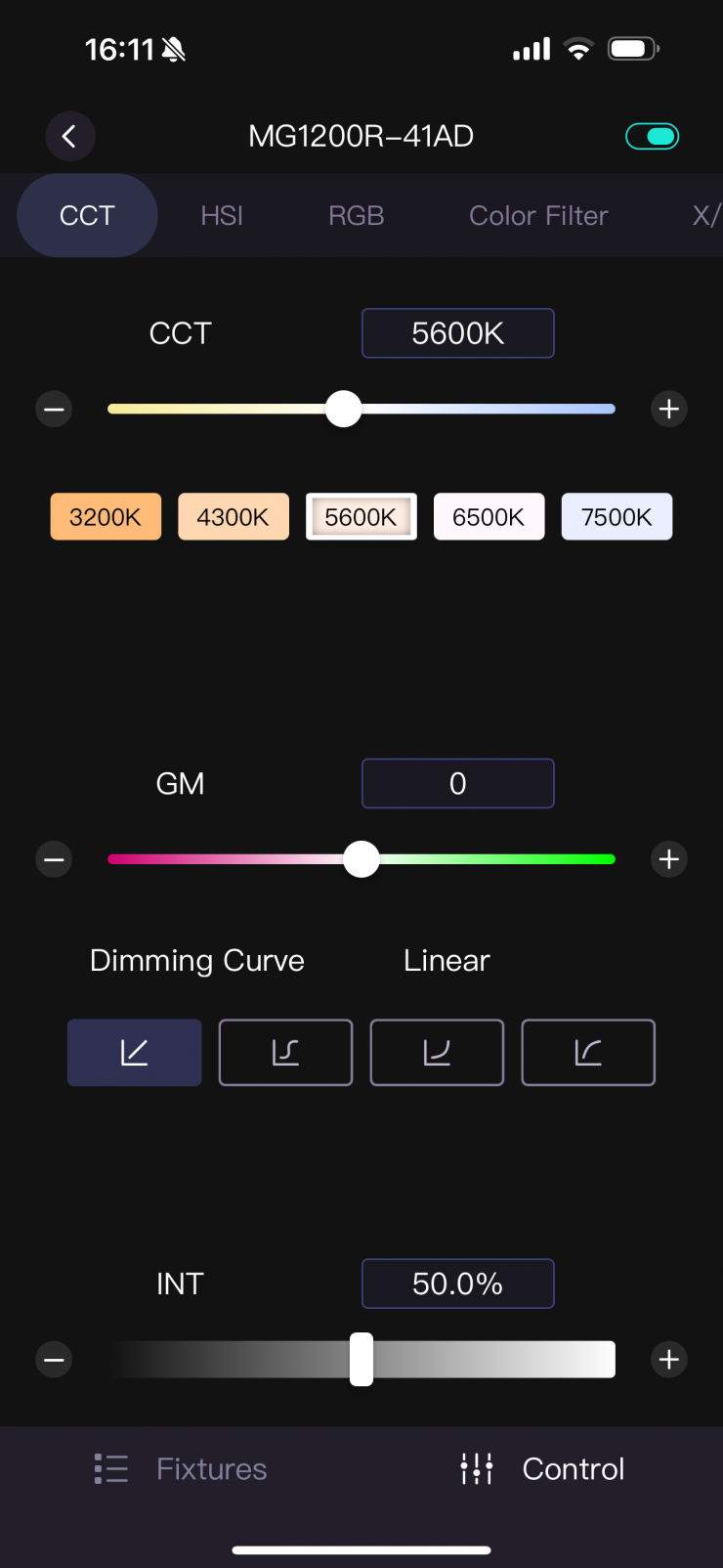Edit the 5600K CCT value field

pyautogui.click(x=457, y=333)
